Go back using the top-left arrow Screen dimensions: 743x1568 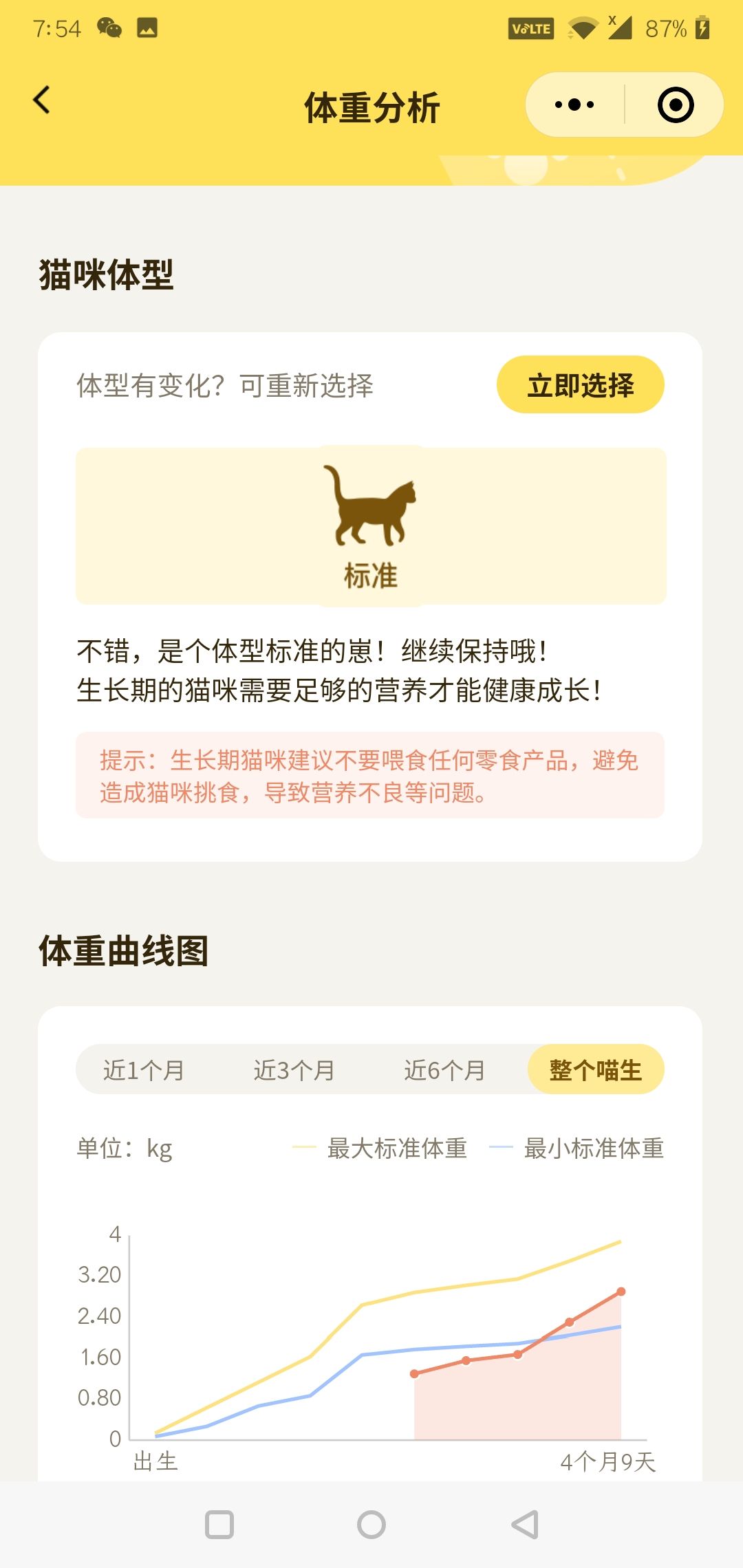pyautogui.click(x=42, y=100)
